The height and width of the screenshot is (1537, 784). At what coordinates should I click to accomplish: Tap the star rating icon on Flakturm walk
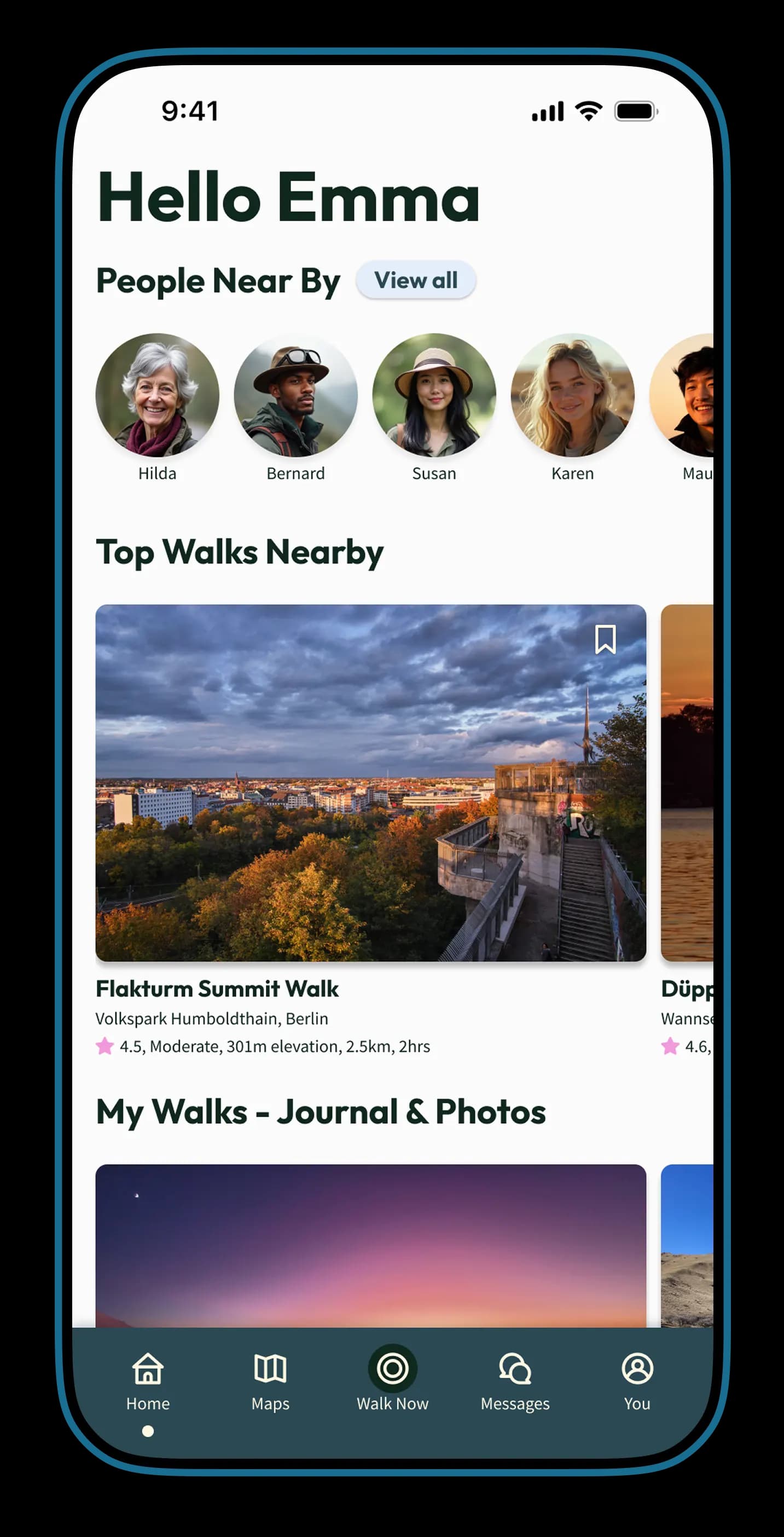coord(106,1046)
